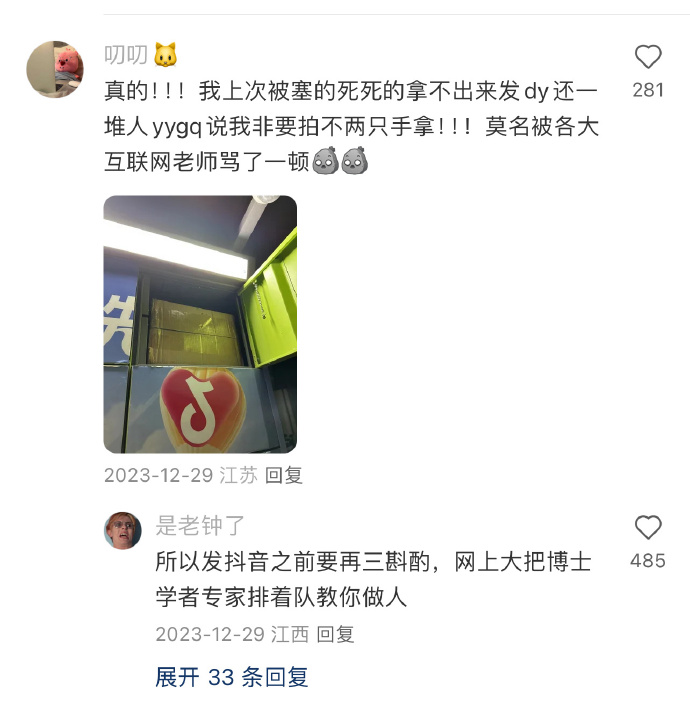
Task: Open username 叨叨 profile link
Action: point(127,54)
